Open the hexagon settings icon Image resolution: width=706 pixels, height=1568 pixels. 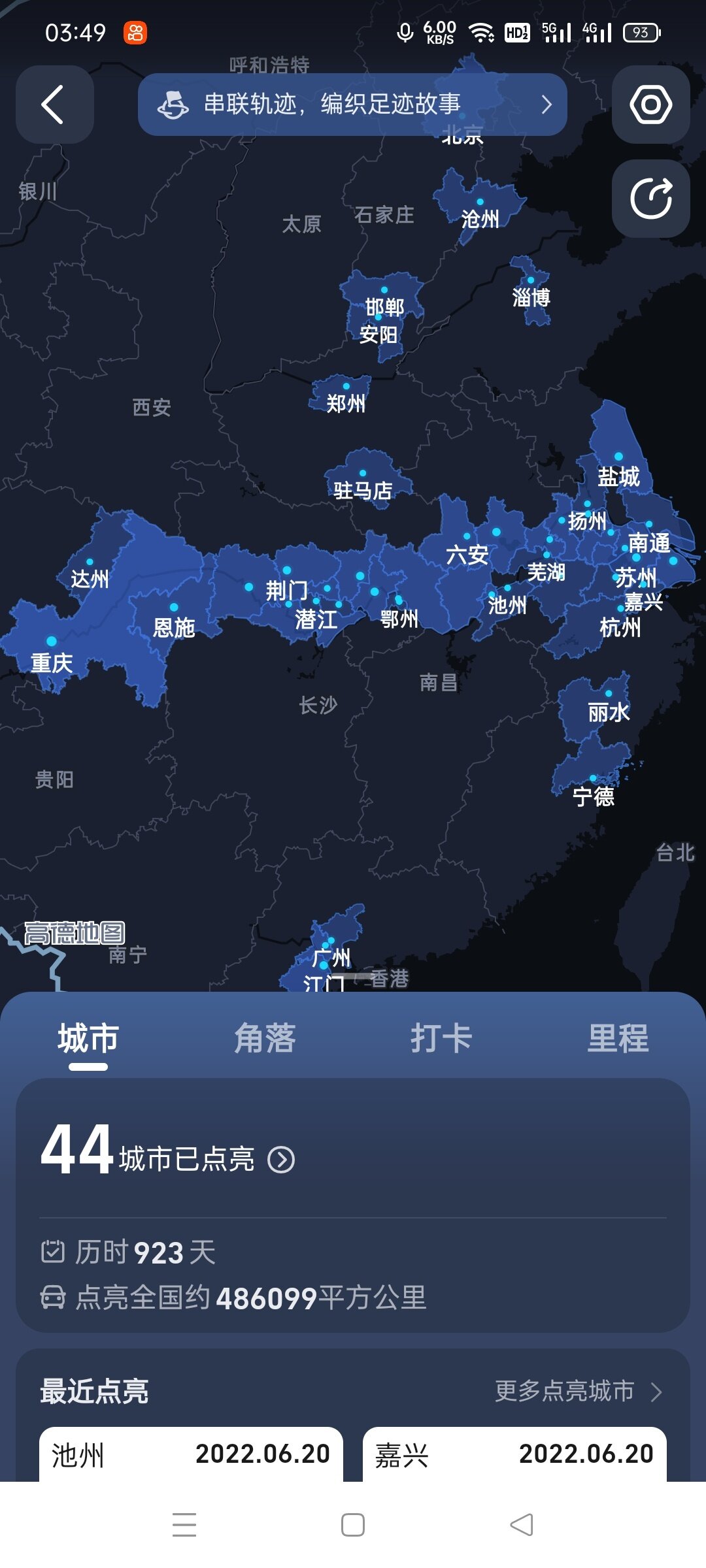(650, 105)
